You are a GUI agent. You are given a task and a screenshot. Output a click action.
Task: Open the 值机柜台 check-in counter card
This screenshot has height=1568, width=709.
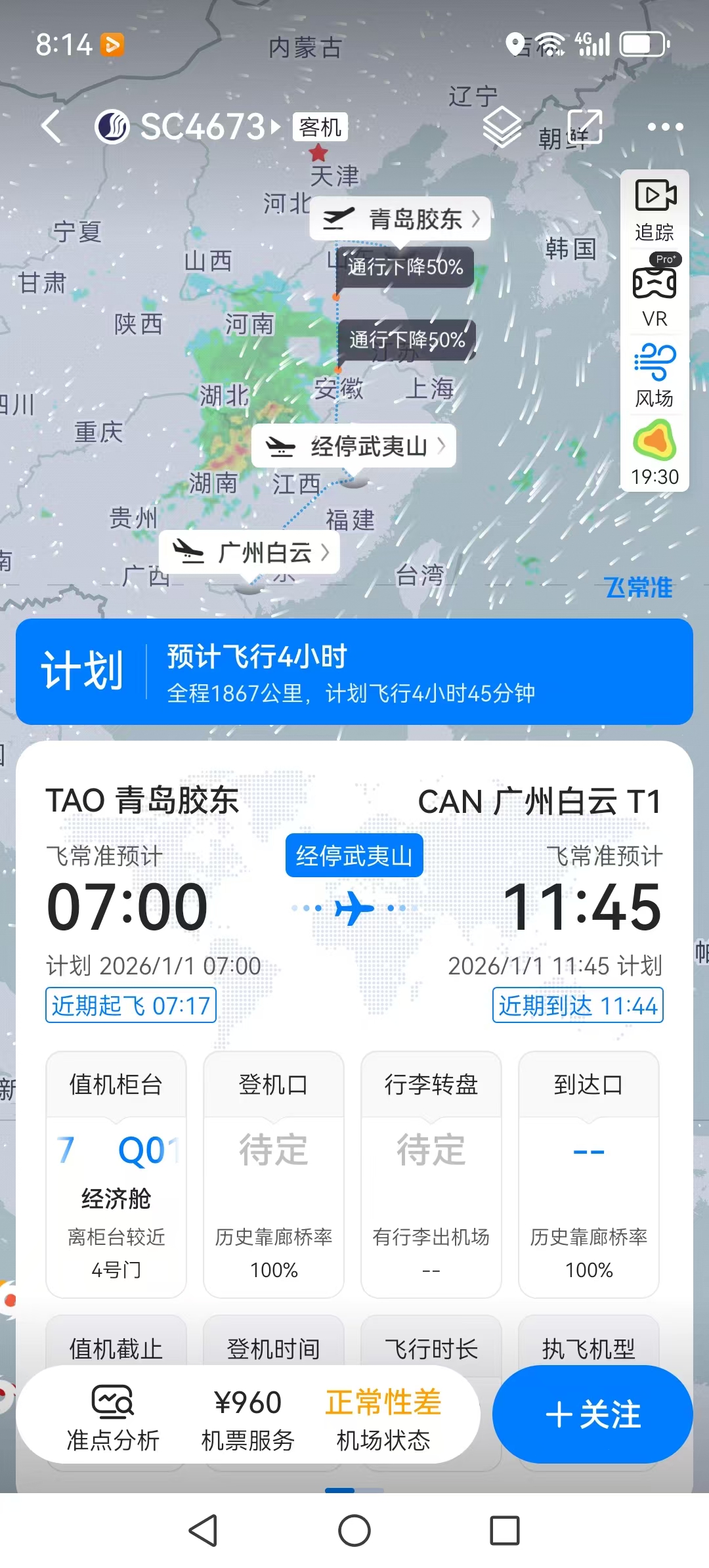click(x=116, y=1174)
